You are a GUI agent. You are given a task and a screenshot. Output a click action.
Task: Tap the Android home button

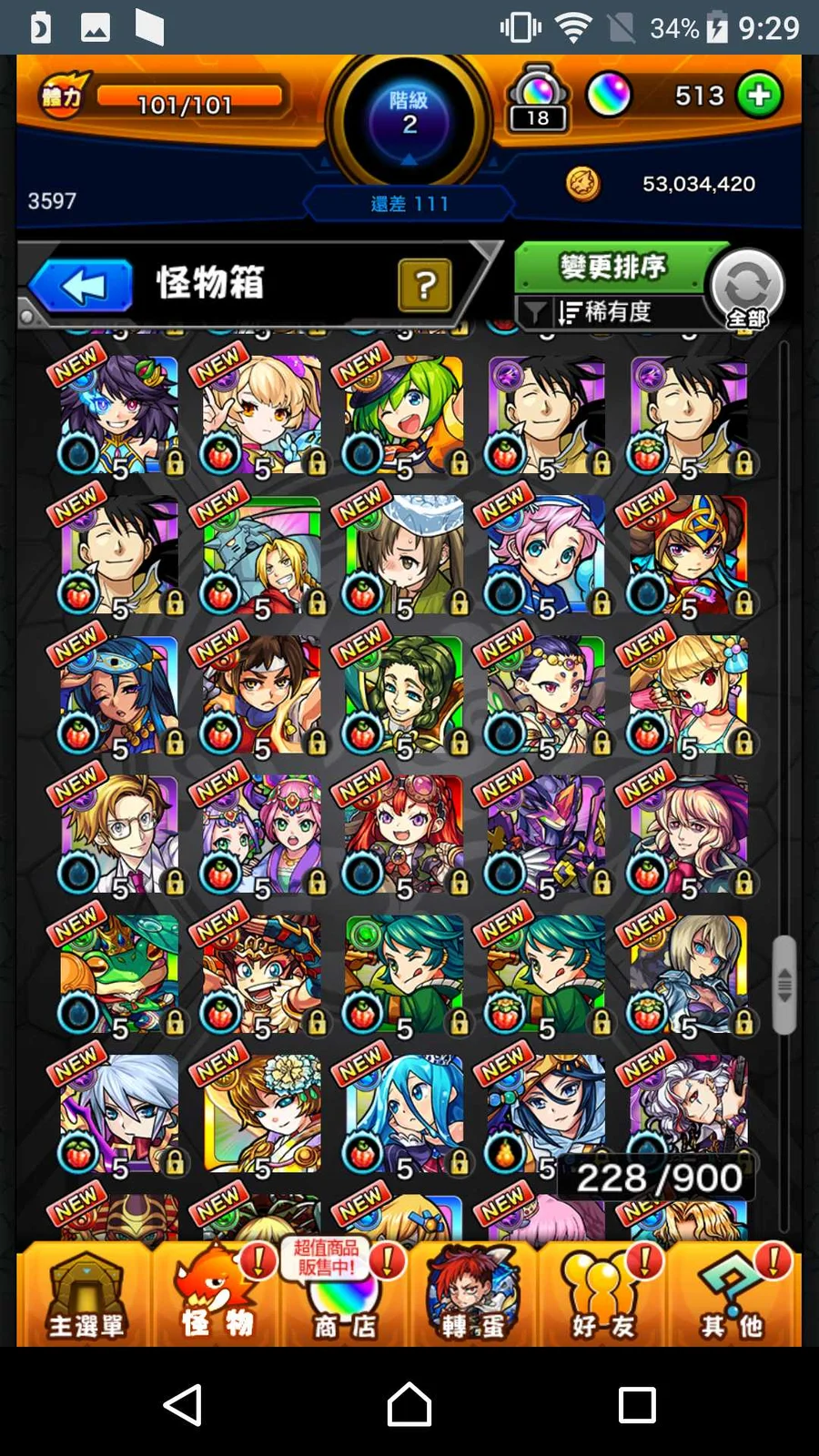tap(409, 1405)
